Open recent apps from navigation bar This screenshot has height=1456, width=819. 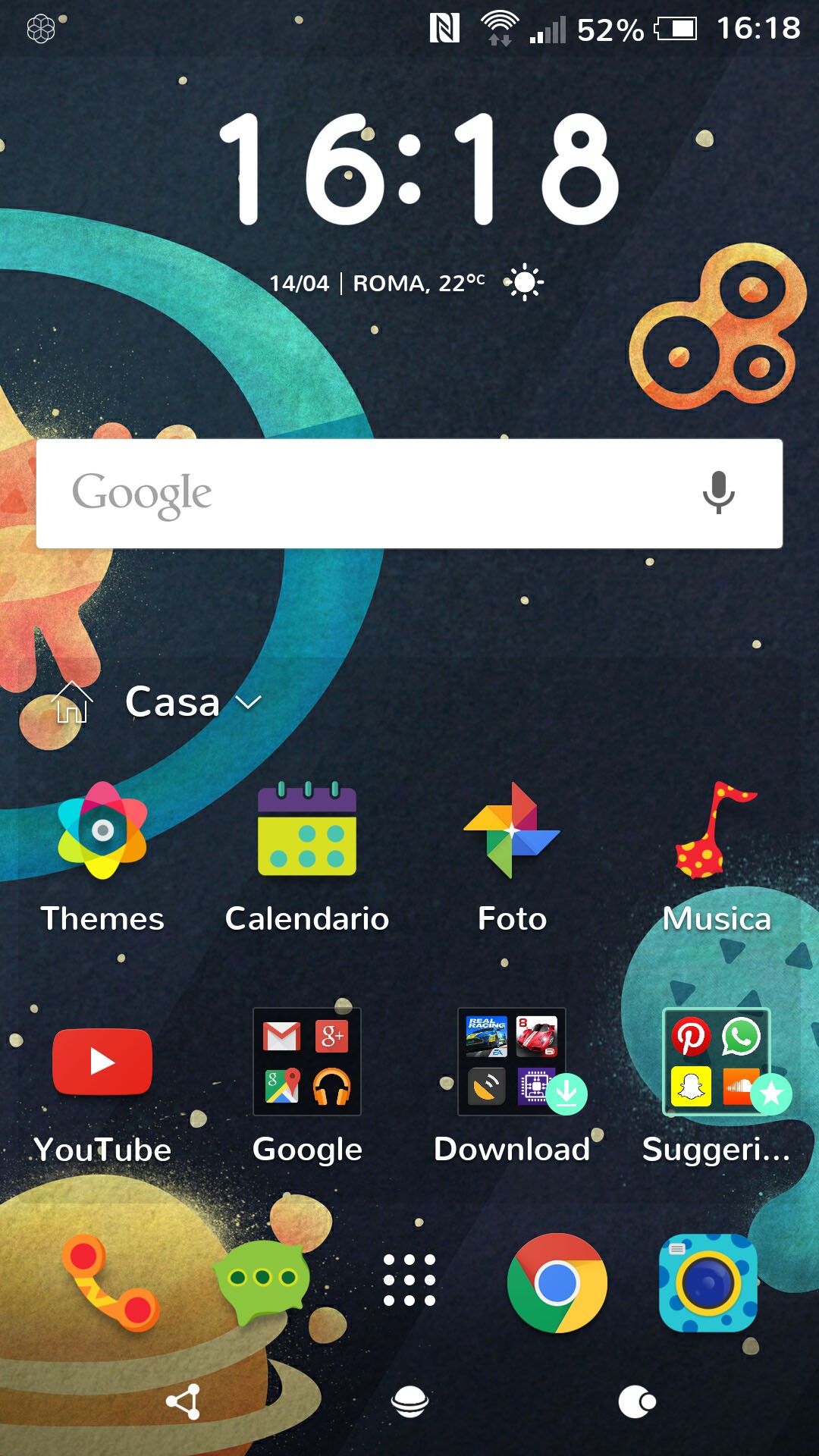[x=637, y=1401]
